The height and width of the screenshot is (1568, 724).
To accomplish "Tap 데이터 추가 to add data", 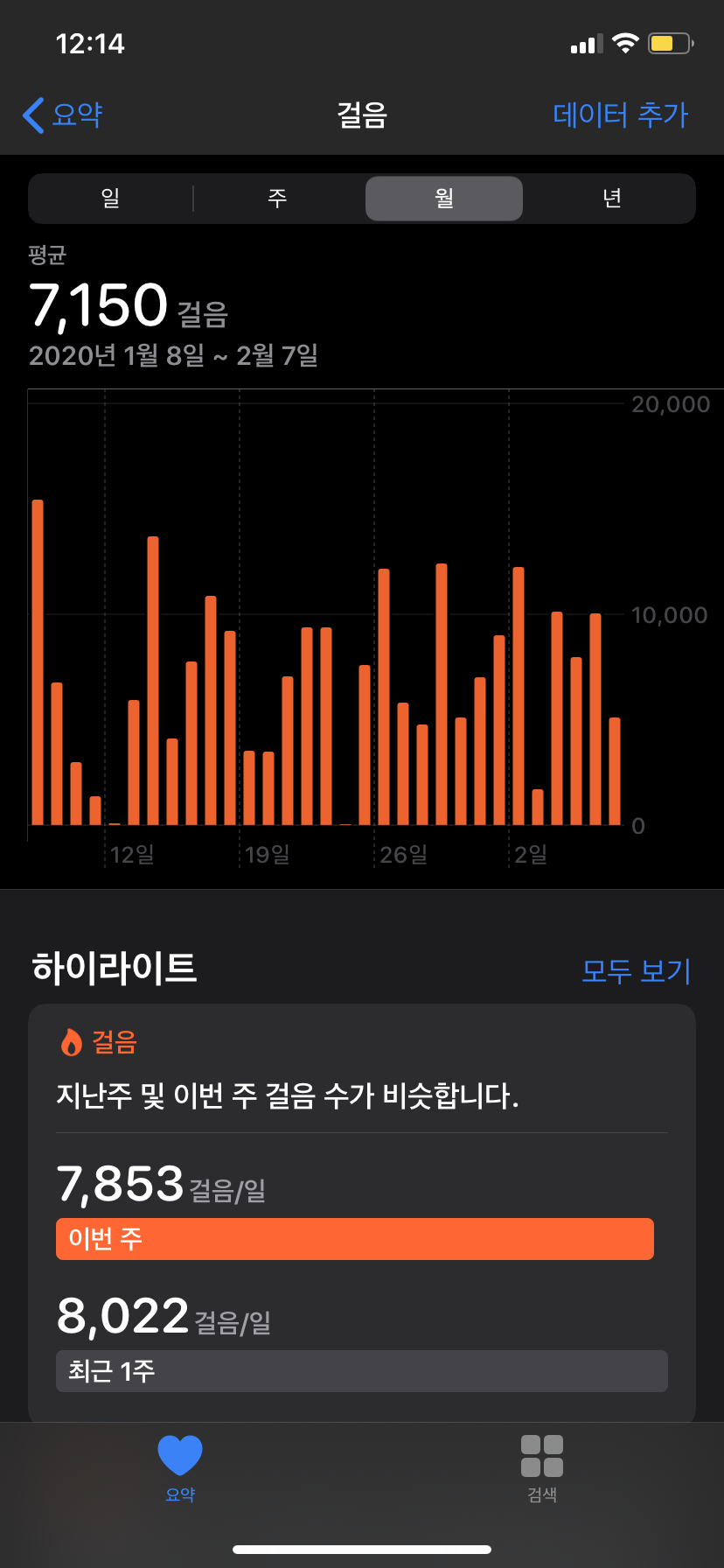I will click(x=621, y=115).
